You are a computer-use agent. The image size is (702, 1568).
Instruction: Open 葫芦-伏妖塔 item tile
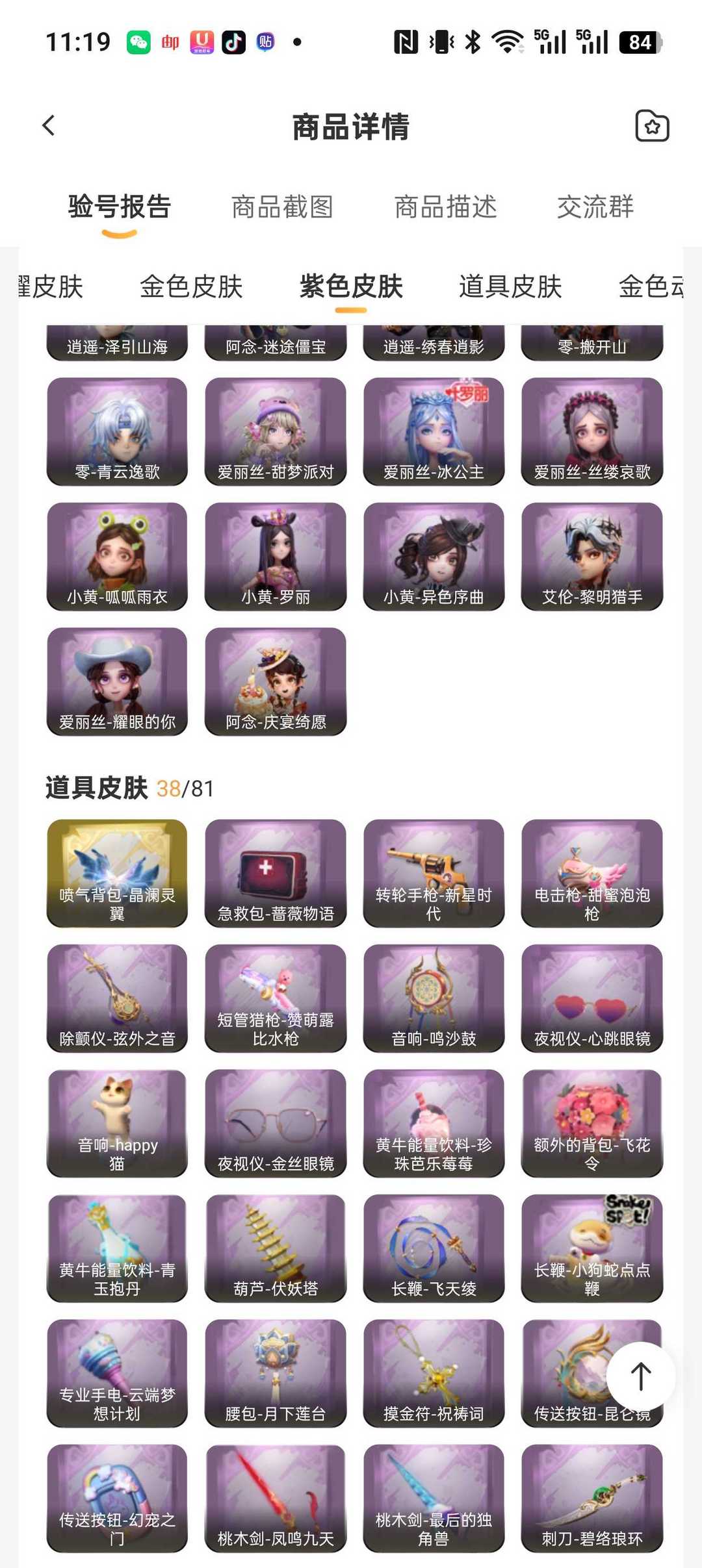[x=276, y=1248]
